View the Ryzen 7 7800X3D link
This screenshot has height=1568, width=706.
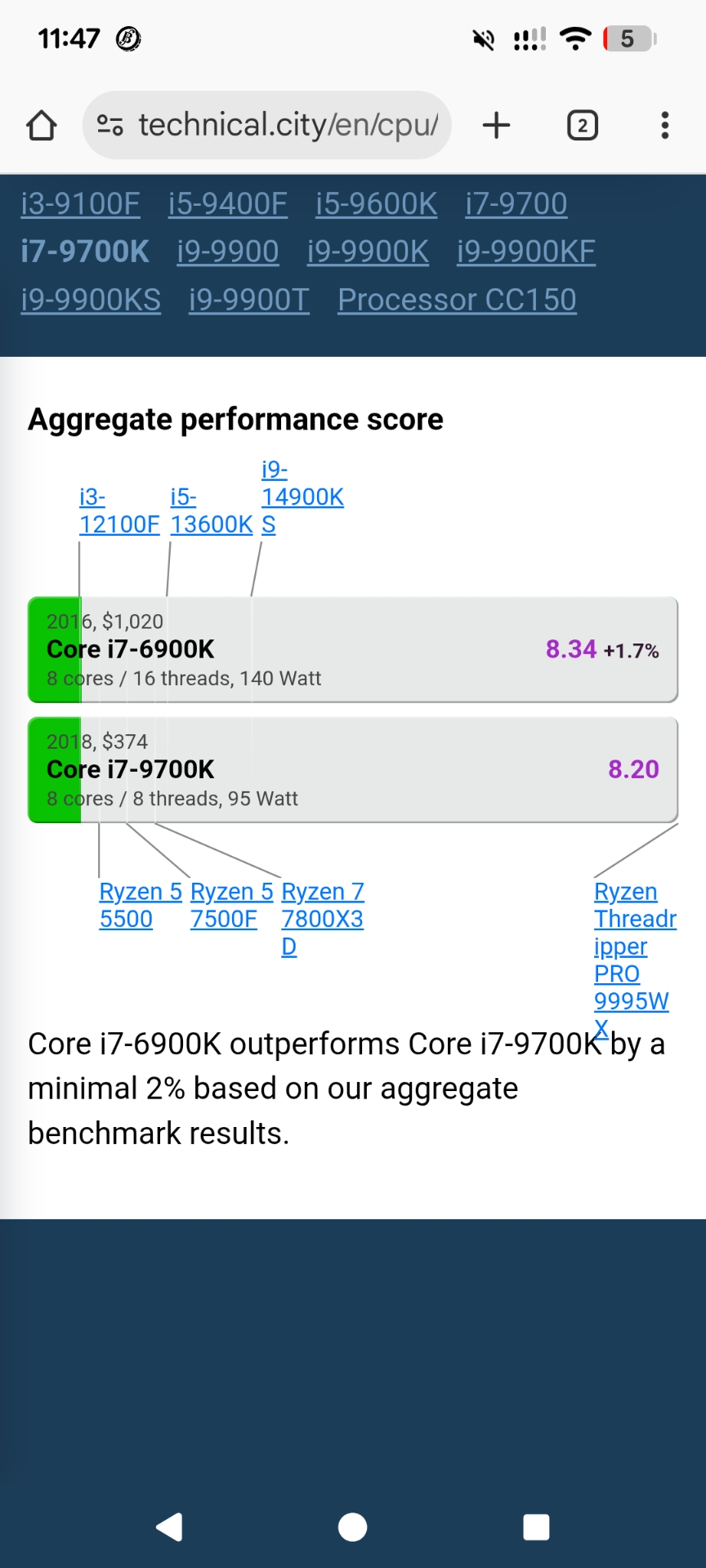coord(322,918)
